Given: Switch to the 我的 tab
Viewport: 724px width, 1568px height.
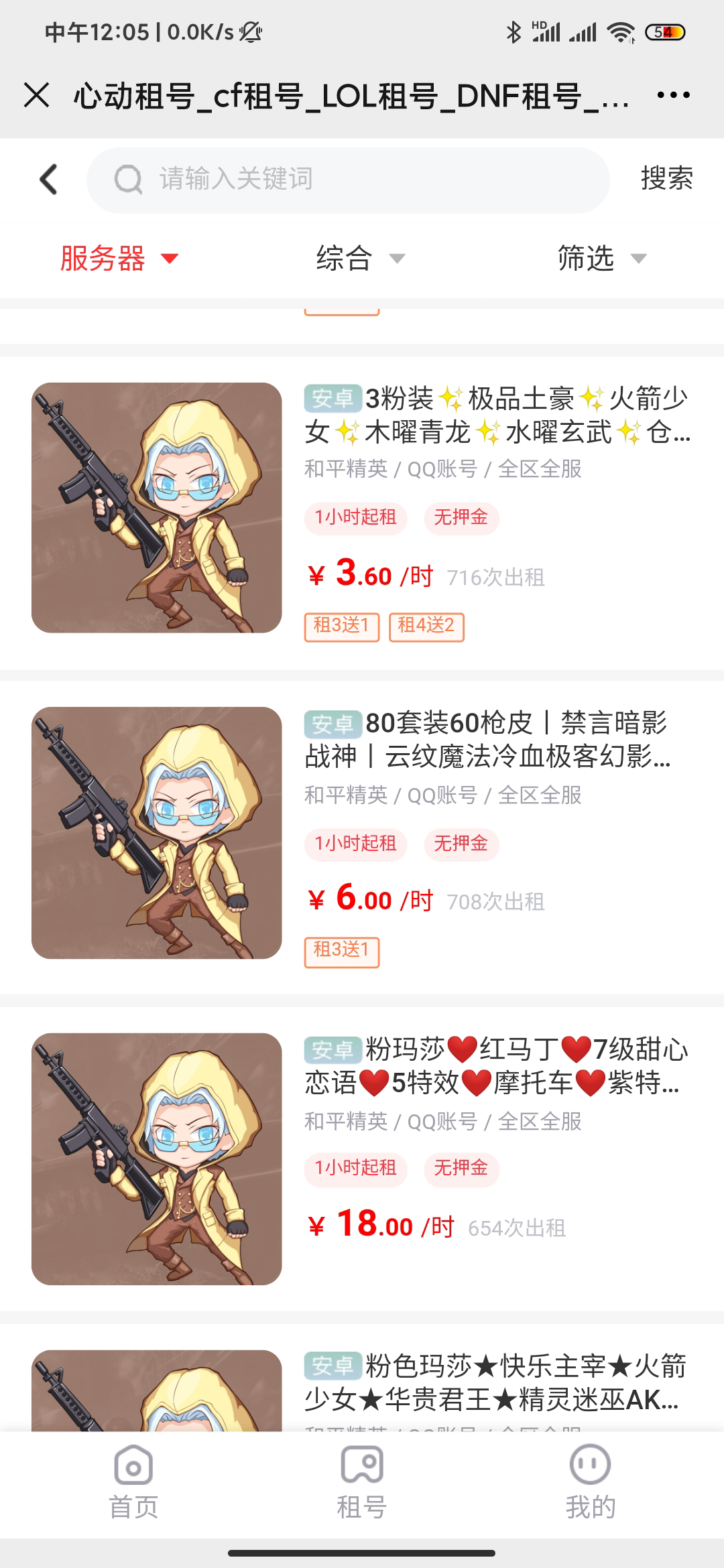Looking at the screenshot, I should 590,1482.
